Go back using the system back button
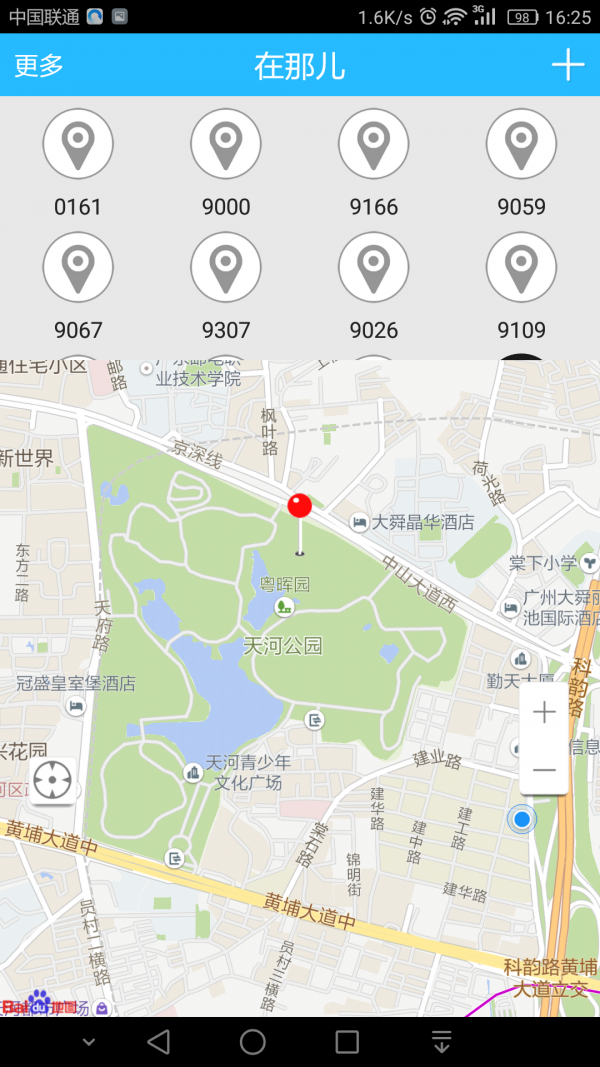The height and width of the screenshot is (1067, 600). 158,1042
